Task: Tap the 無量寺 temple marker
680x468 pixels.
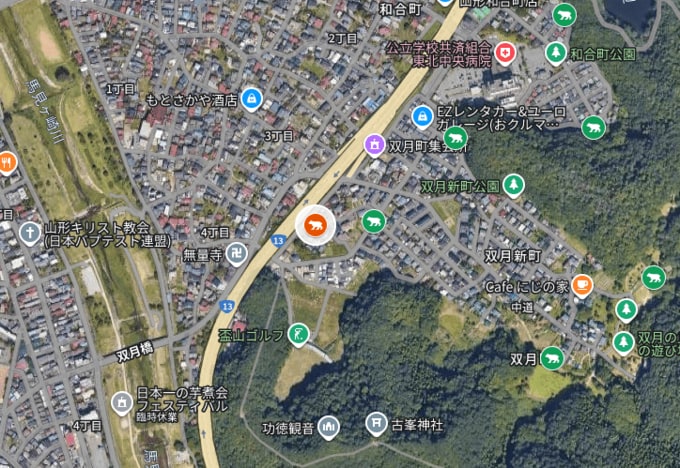Action: tap(237, 253)
